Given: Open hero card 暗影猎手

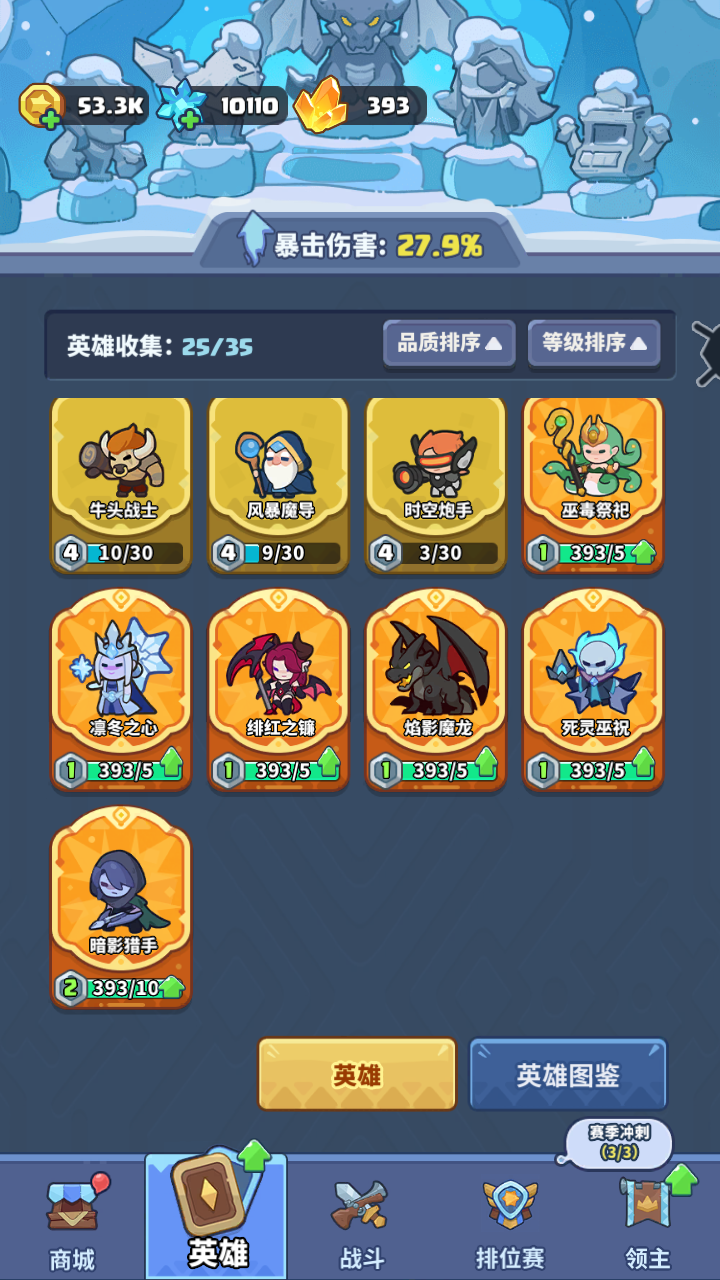Looking at the screenshot, I should [121, 907].
